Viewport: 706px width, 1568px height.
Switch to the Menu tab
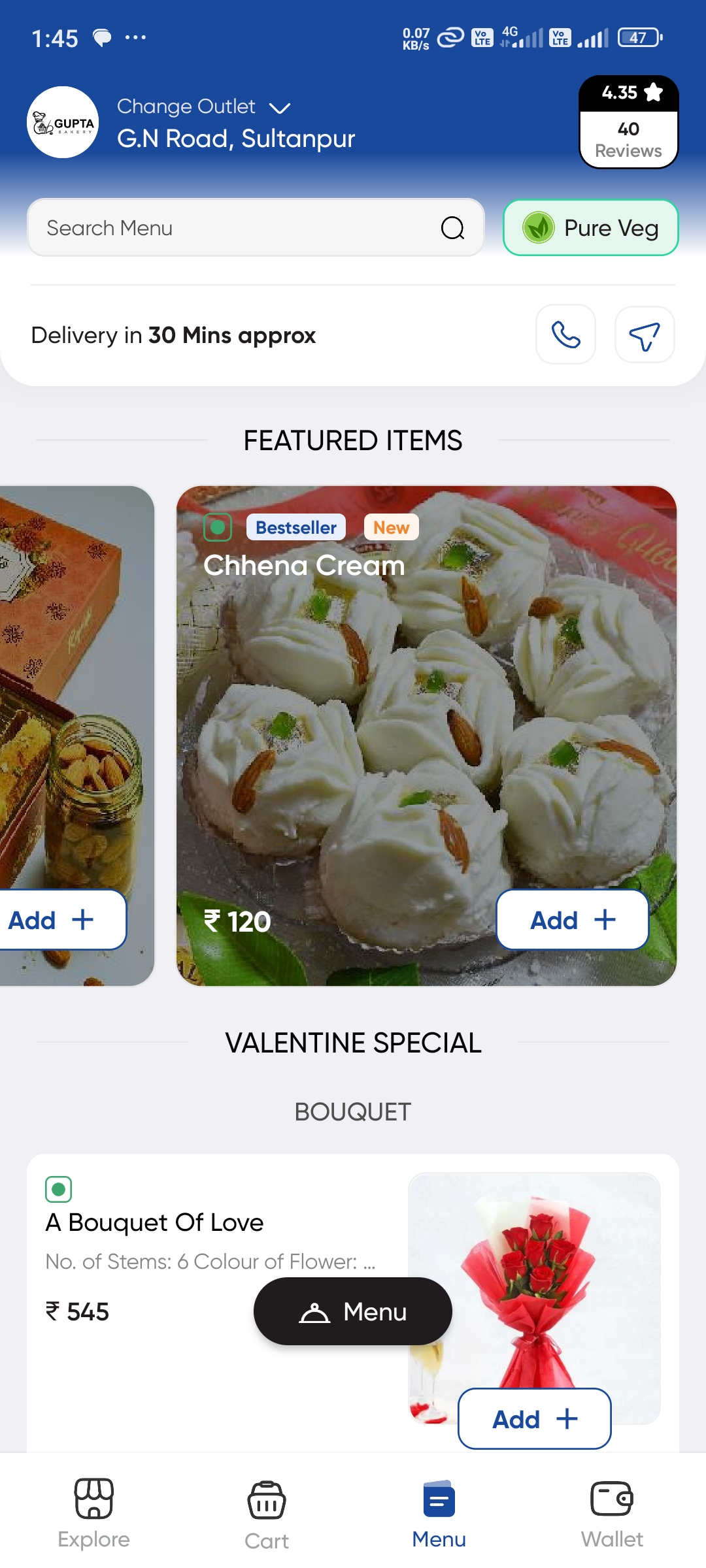click(x=437, y=1516)
